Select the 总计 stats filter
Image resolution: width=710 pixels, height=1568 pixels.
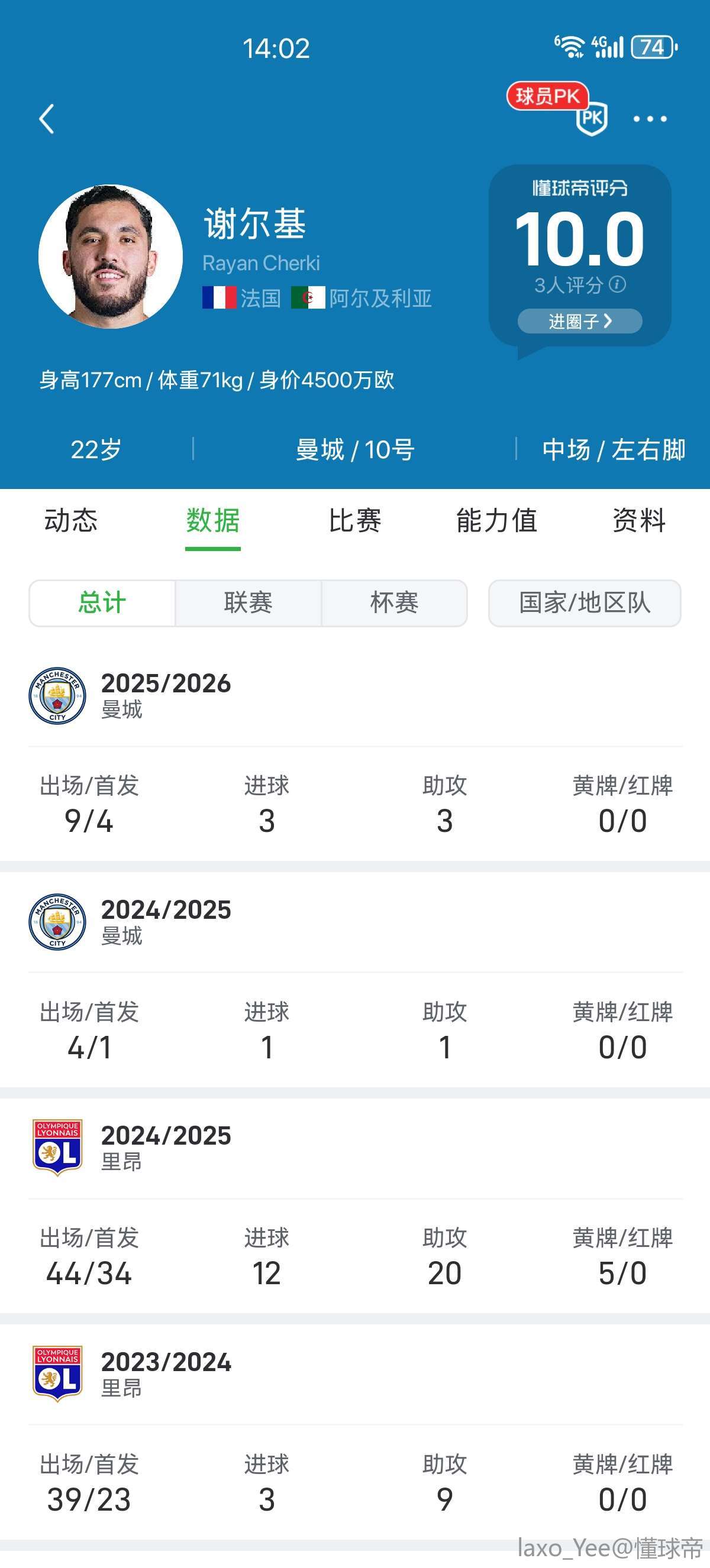pyautogui.click(x=102, y=602)
